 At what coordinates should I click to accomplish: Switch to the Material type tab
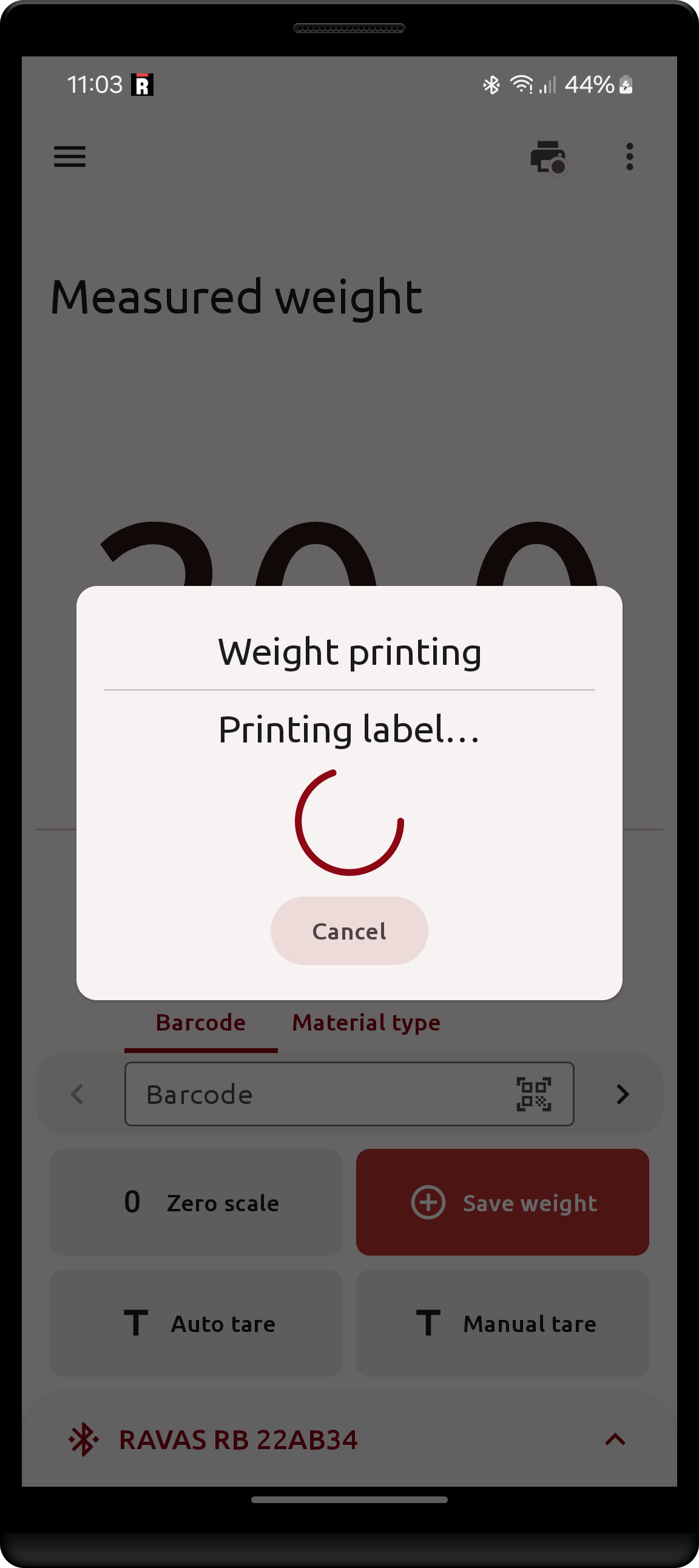[366, 1023]
